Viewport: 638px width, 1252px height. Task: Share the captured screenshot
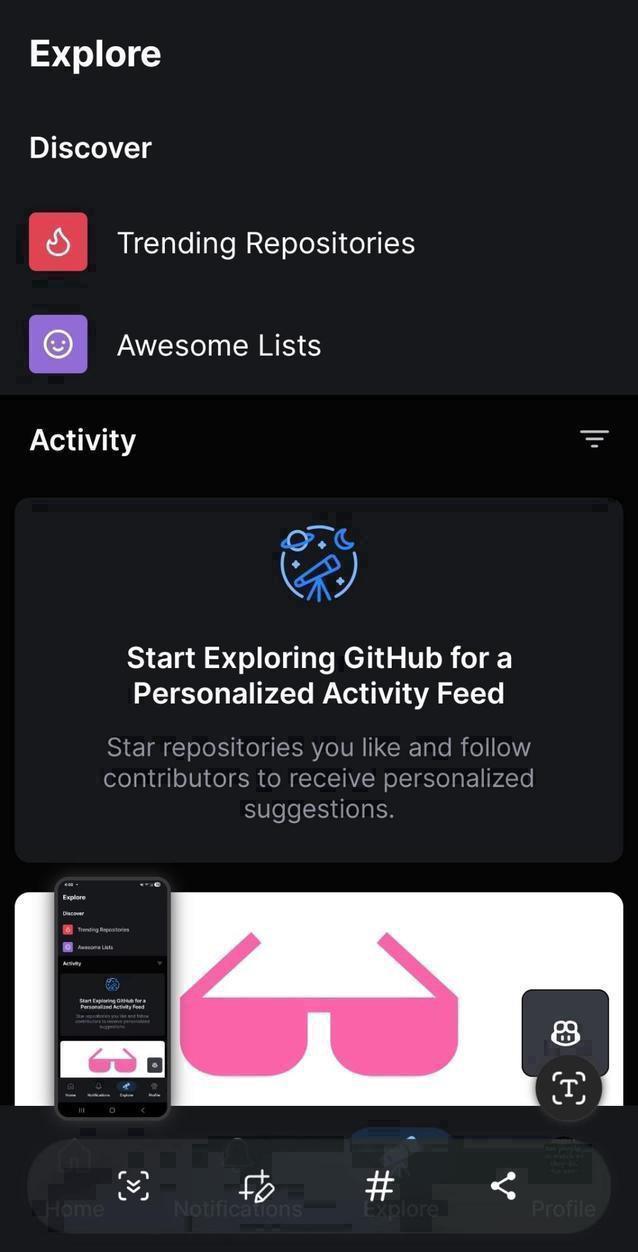(x=503, y=1186)
